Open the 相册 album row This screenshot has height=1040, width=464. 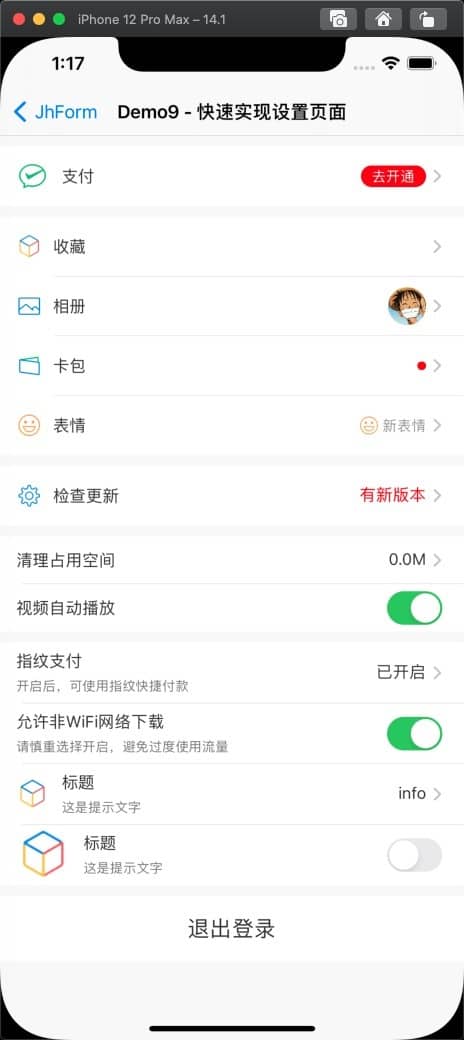(x=232, y=306)
